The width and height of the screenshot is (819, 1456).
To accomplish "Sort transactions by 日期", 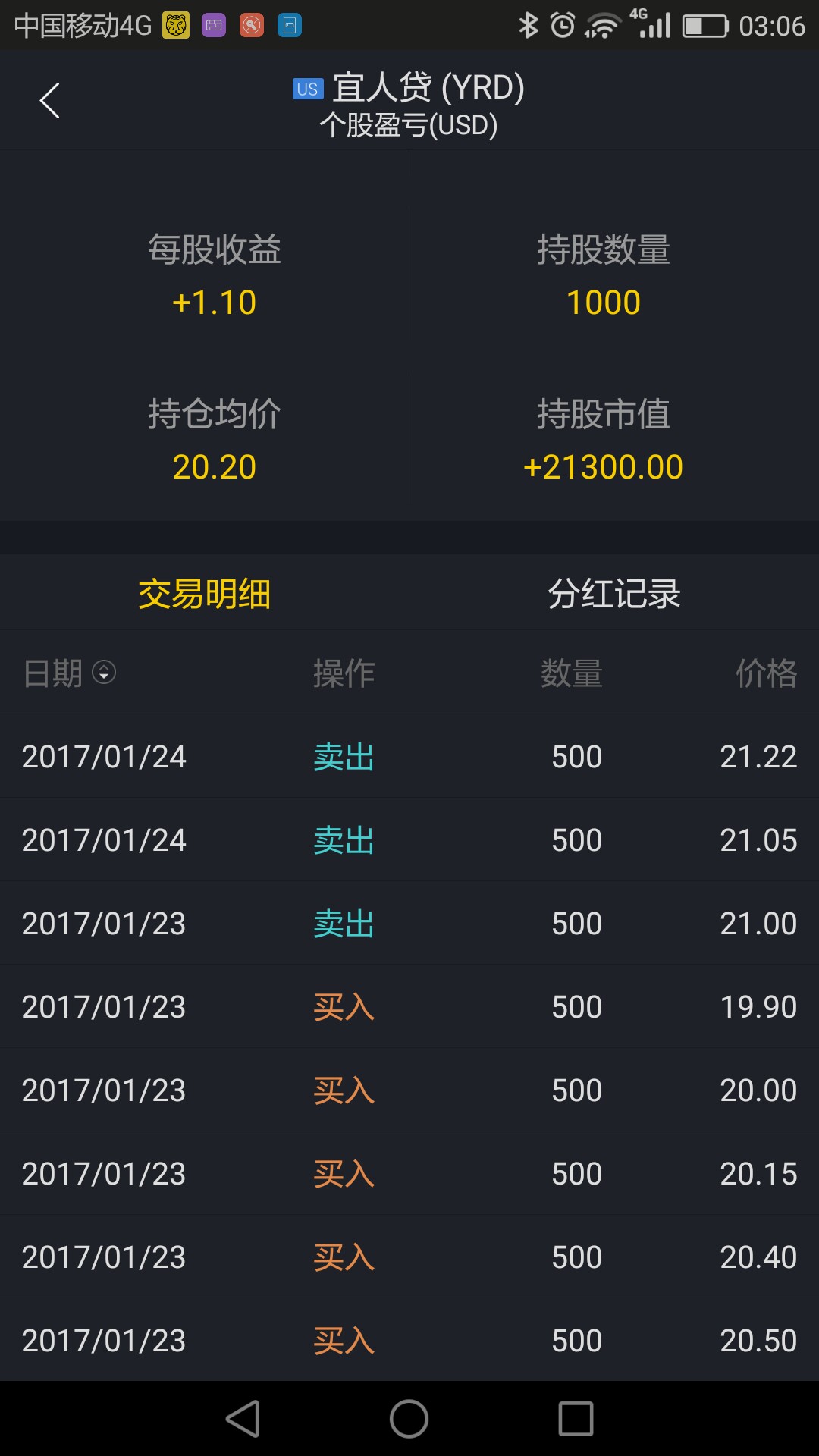I will [70, 673].
